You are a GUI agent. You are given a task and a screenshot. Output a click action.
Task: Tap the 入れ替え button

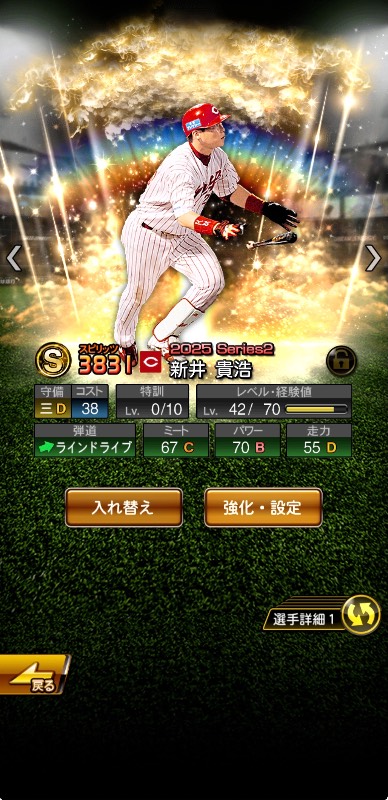(x=124, y=507)
